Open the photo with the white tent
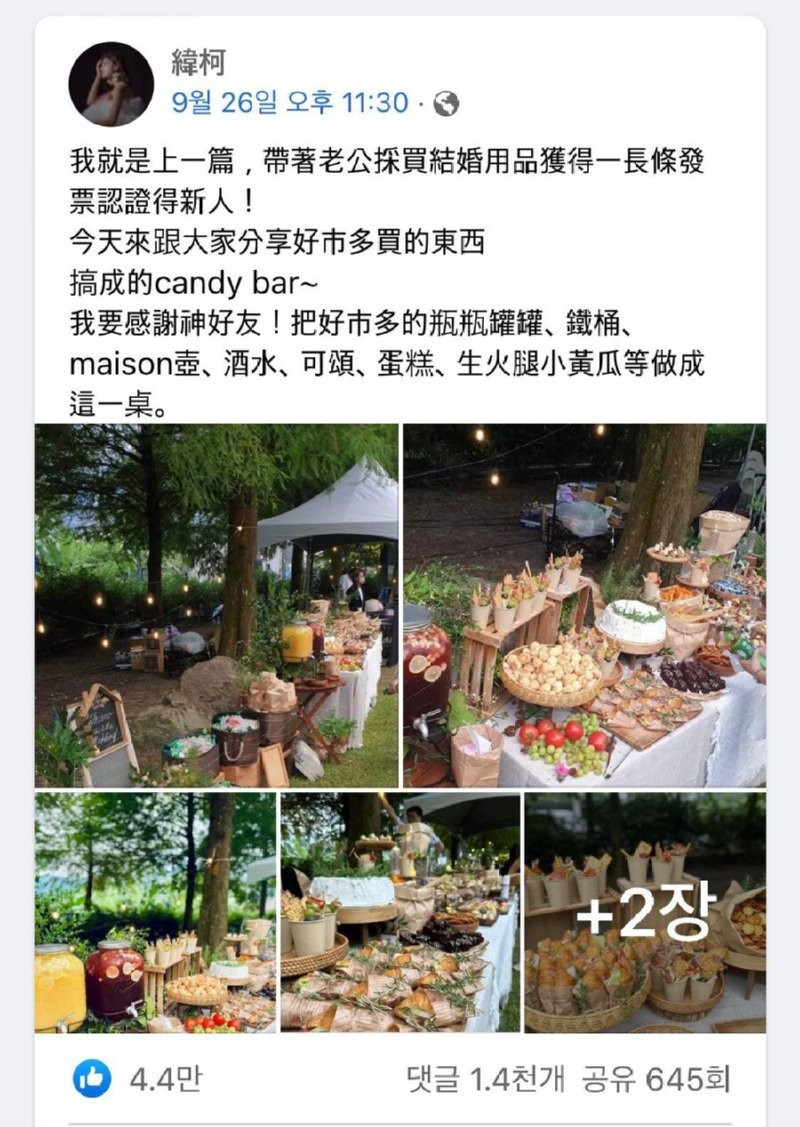This screenshot has width=800, height=1127. coord(216,605)
